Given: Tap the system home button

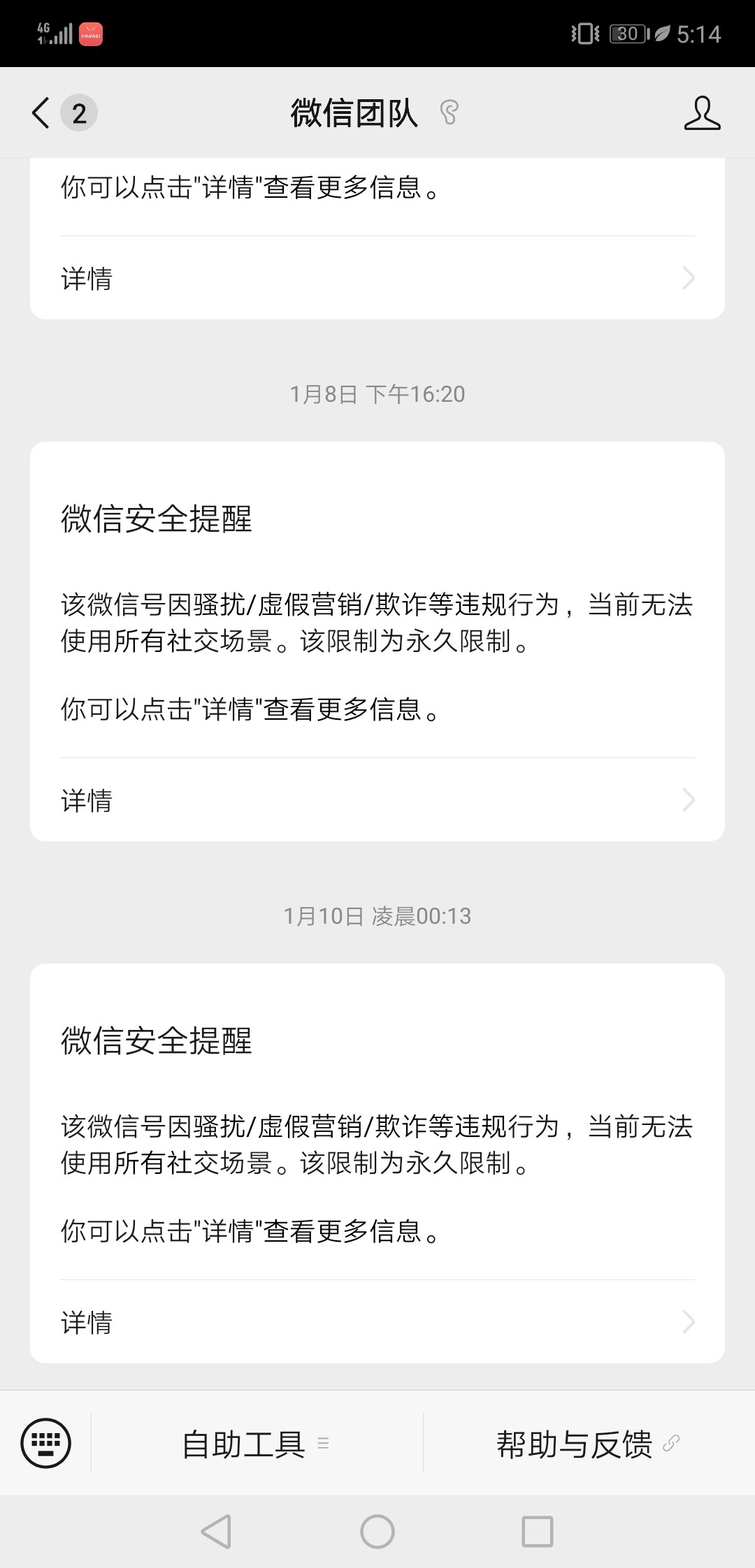Looking at the screenshot, I should 377,1532.
